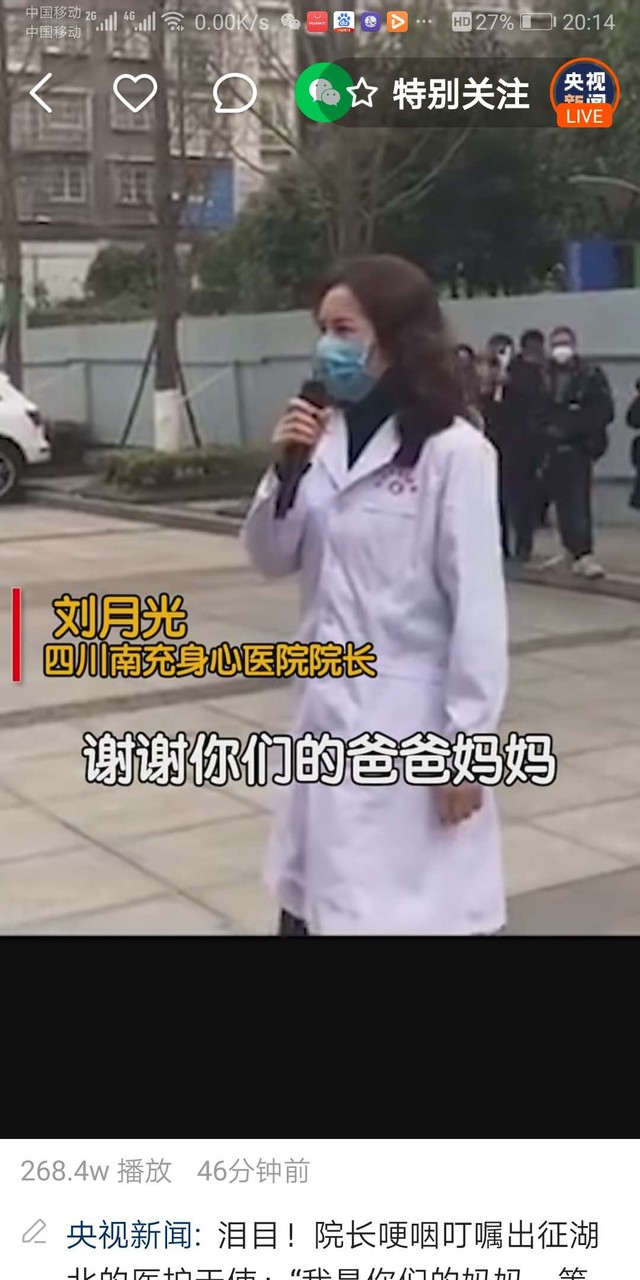This screenshot has width=640, height=1280.
Task: Go back using the top-left arrow
Action: coord(41,93)
